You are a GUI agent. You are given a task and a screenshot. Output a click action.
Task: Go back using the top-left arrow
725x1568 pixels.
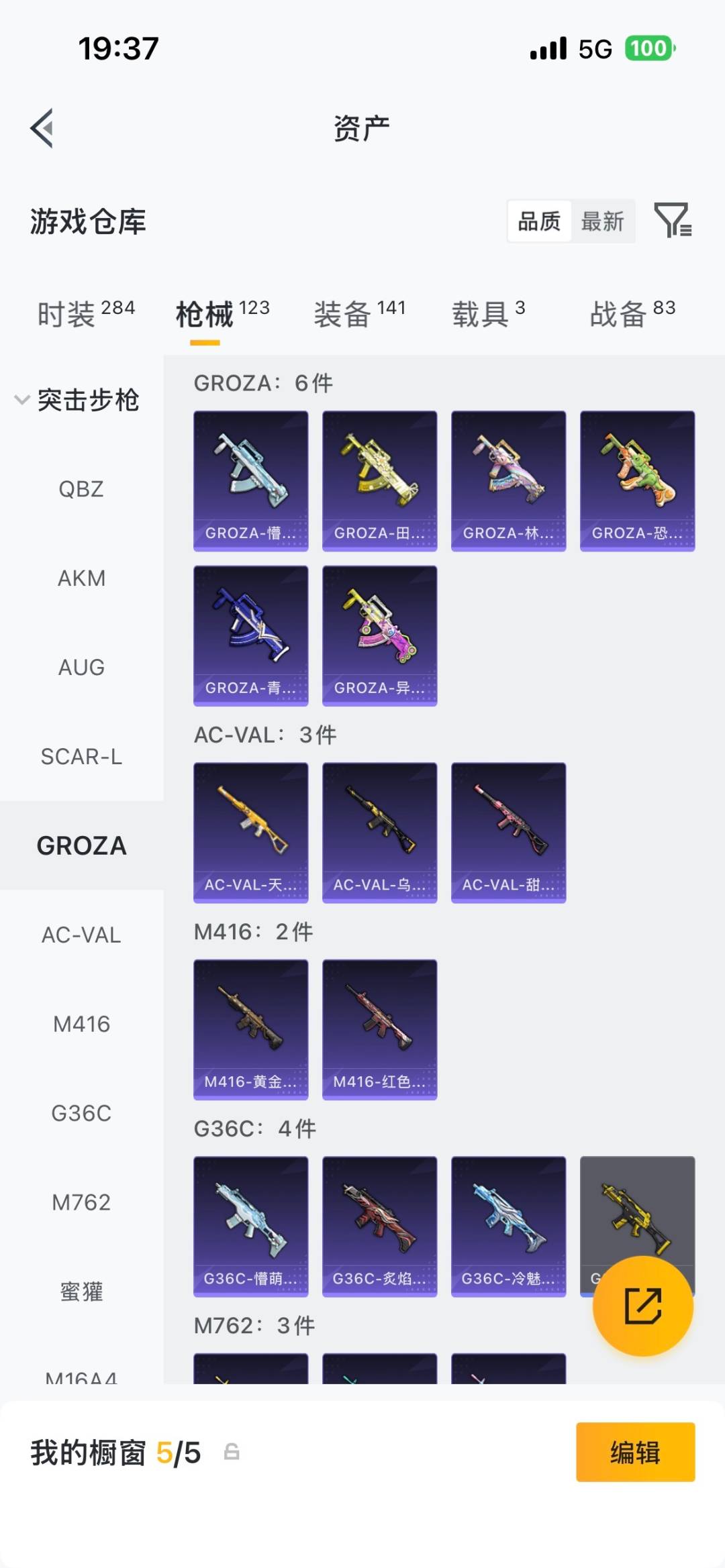pos(42,127)
